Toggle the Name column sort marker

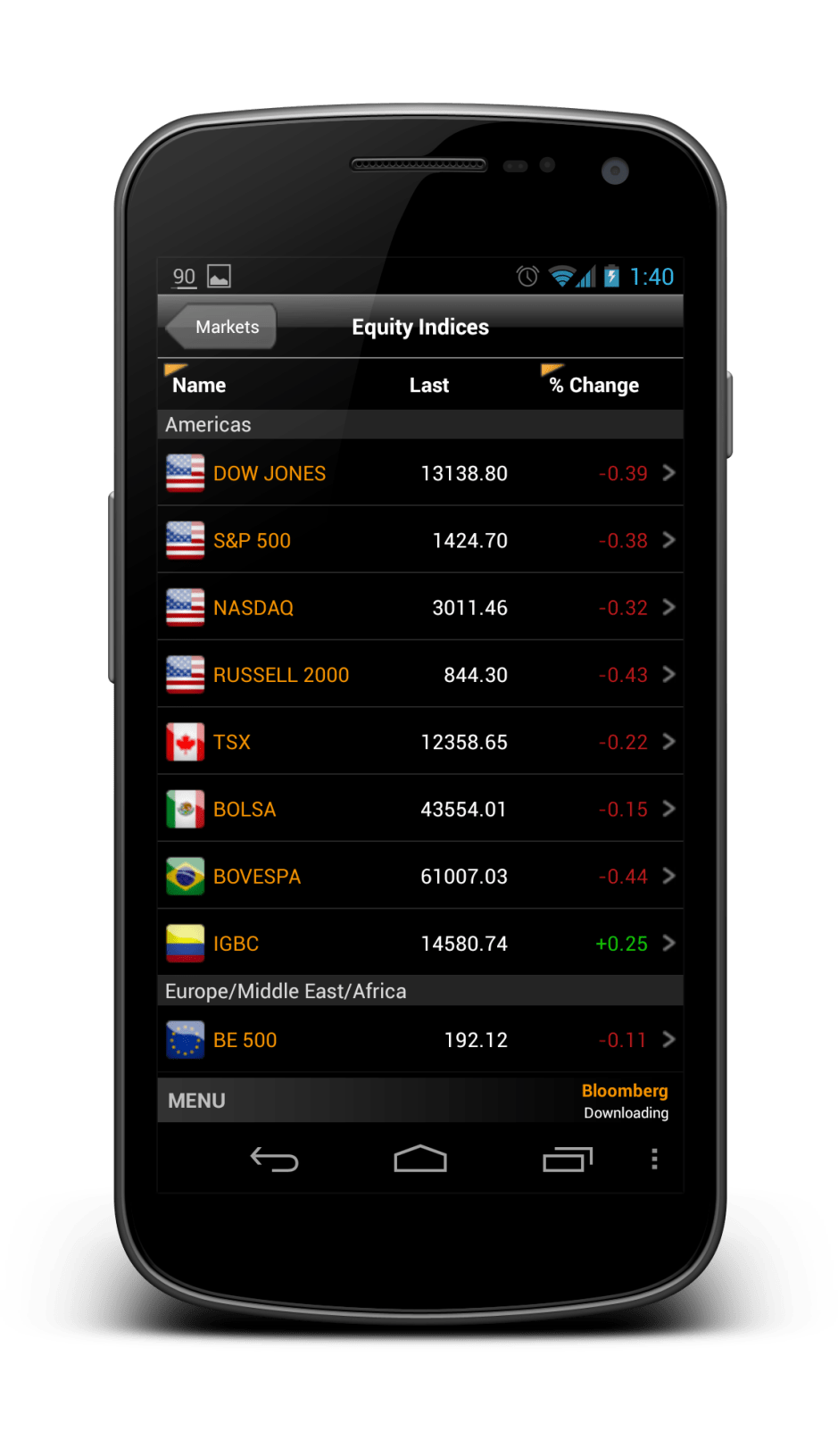(174, 368)
